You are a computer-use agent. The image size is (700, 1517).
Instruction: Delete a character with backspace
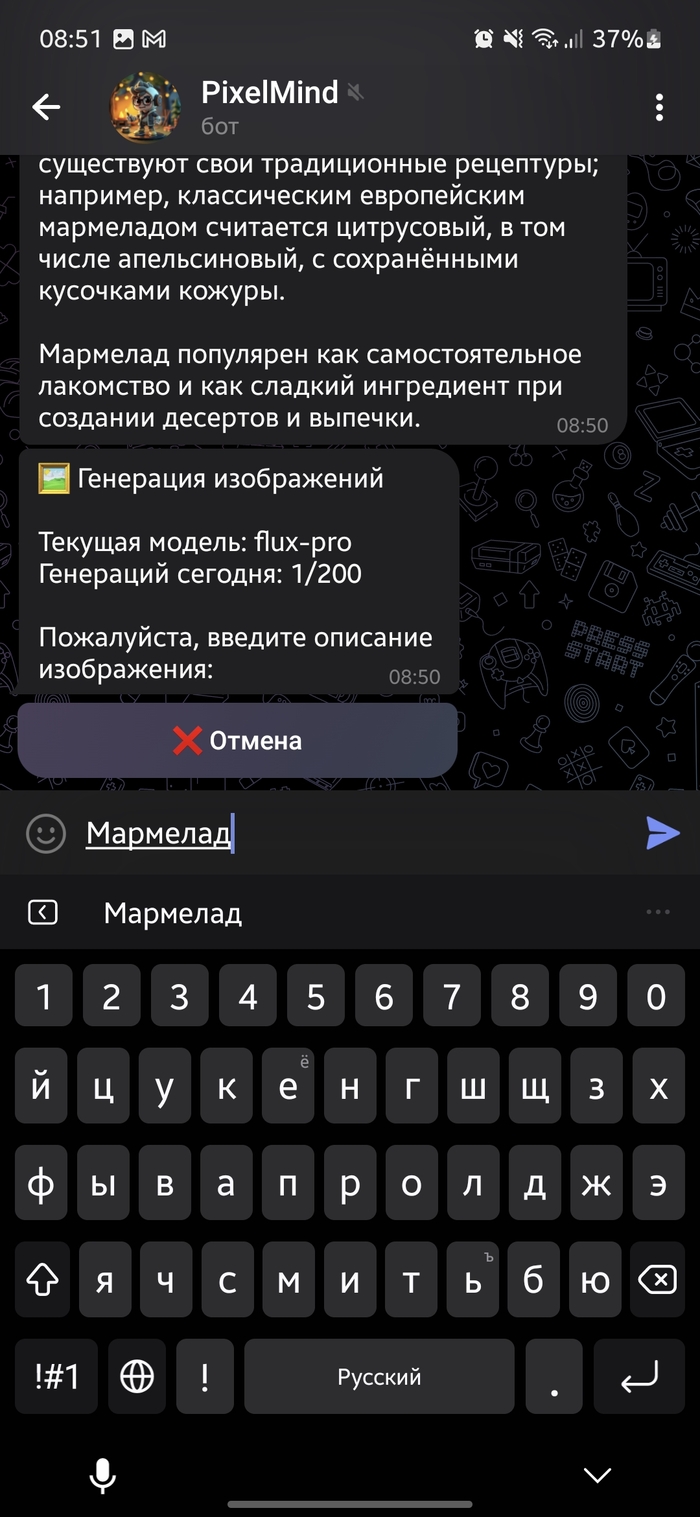pyautogui.click(x=657, y=1280)
